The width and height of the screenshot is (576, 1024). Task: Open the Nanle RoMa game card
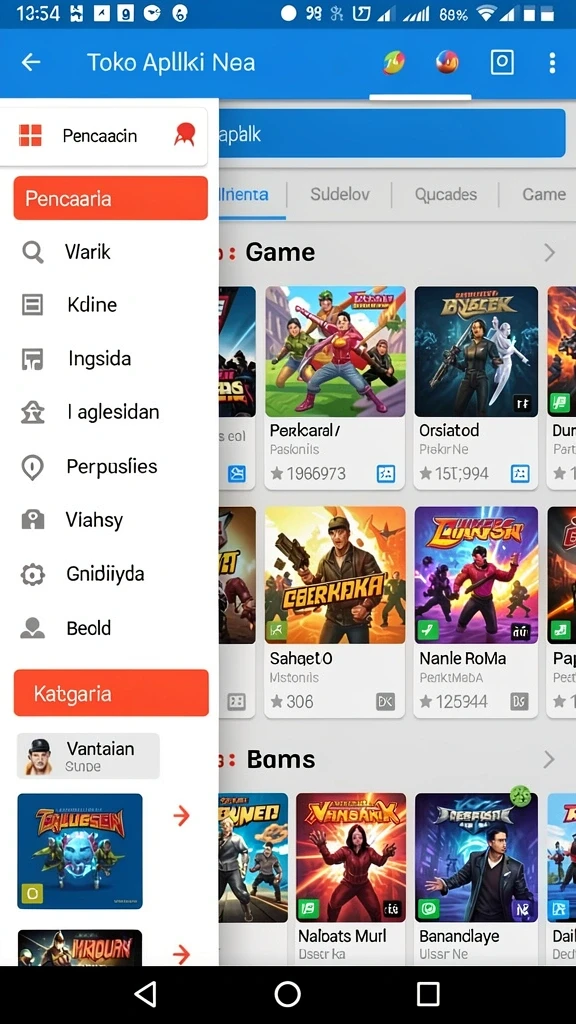point(476,612)
